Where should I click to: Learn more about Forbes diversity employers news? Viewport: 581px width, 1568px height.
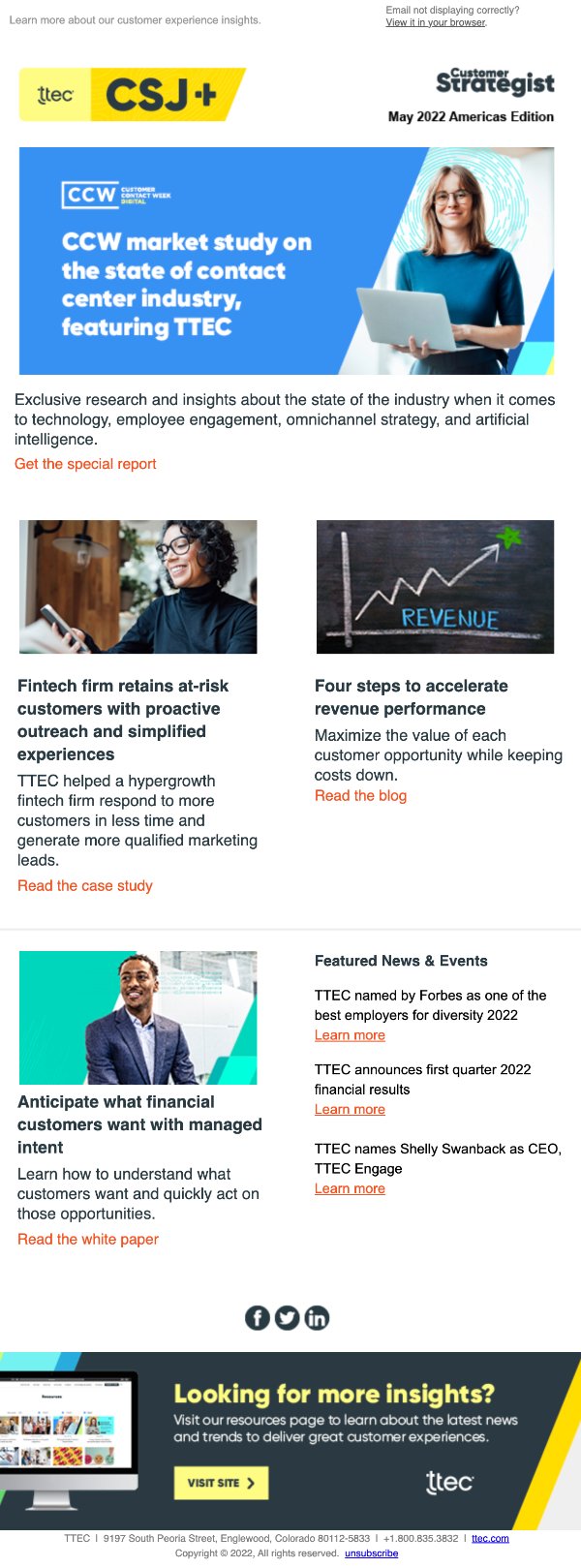point(350,1035)
